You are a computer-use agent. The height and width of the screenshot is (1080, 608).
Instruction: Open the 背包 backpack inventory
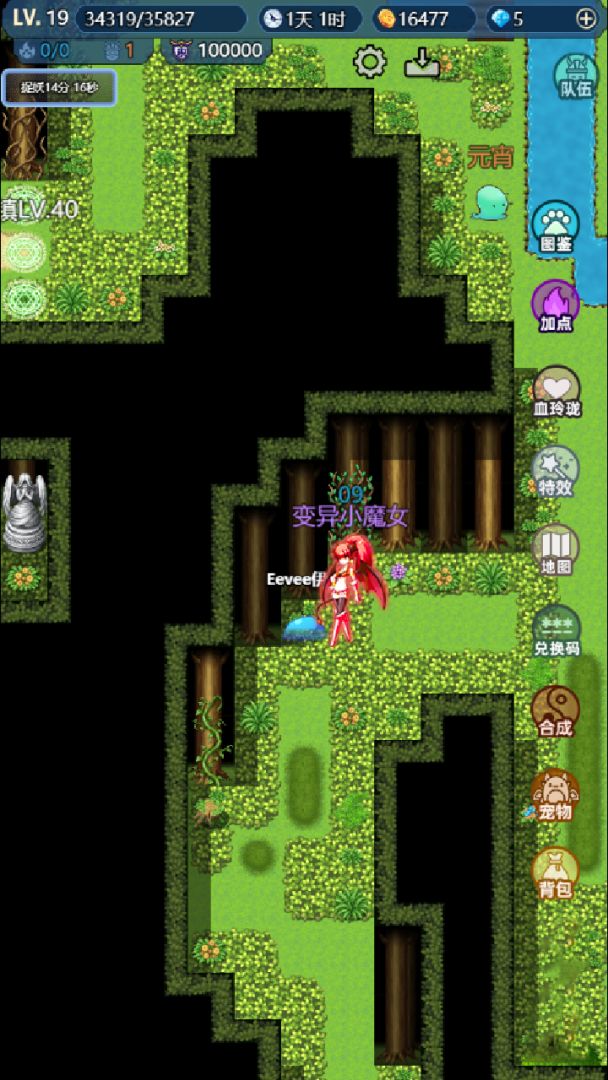click(x=555, y=873)
